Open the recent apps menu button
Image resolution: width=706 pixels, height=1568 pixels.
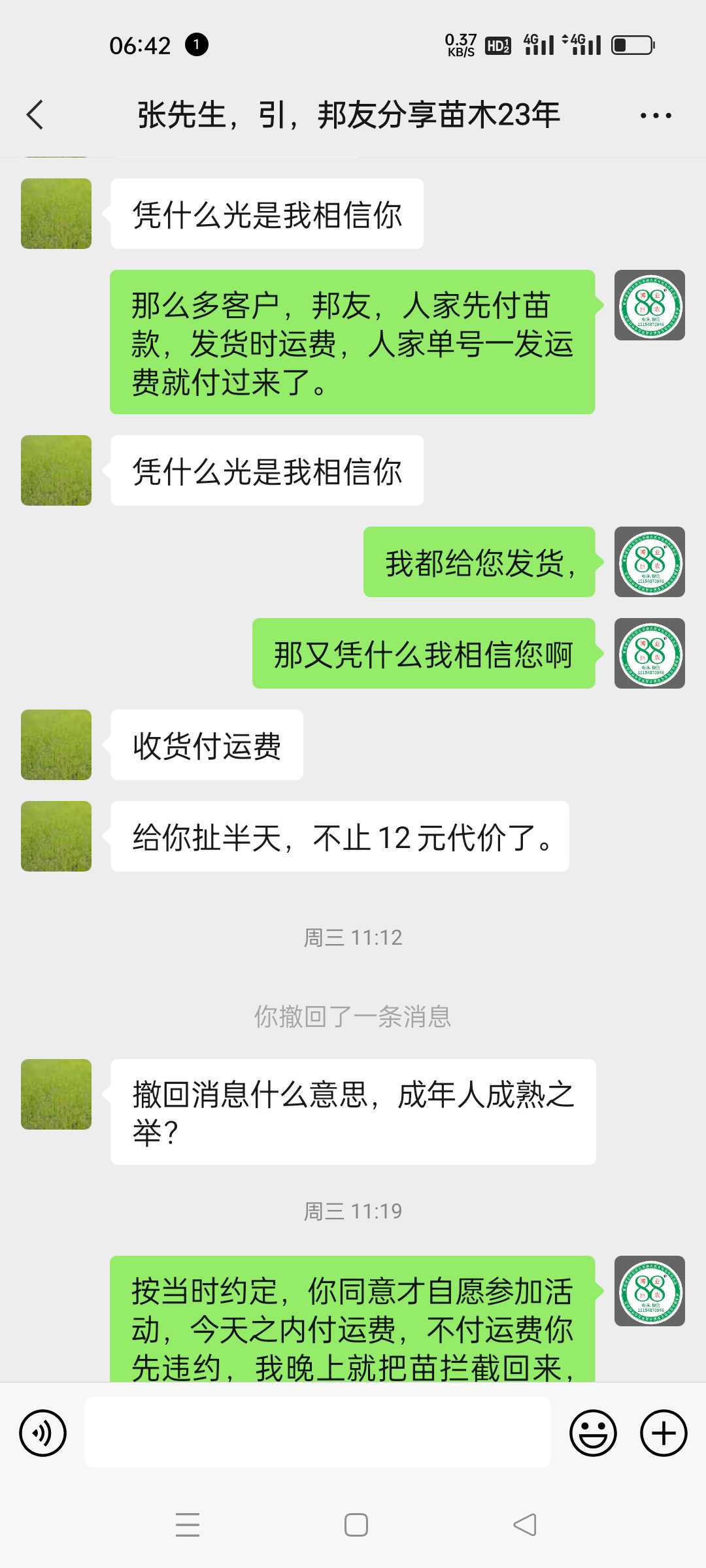click(x=188, y=1525)
